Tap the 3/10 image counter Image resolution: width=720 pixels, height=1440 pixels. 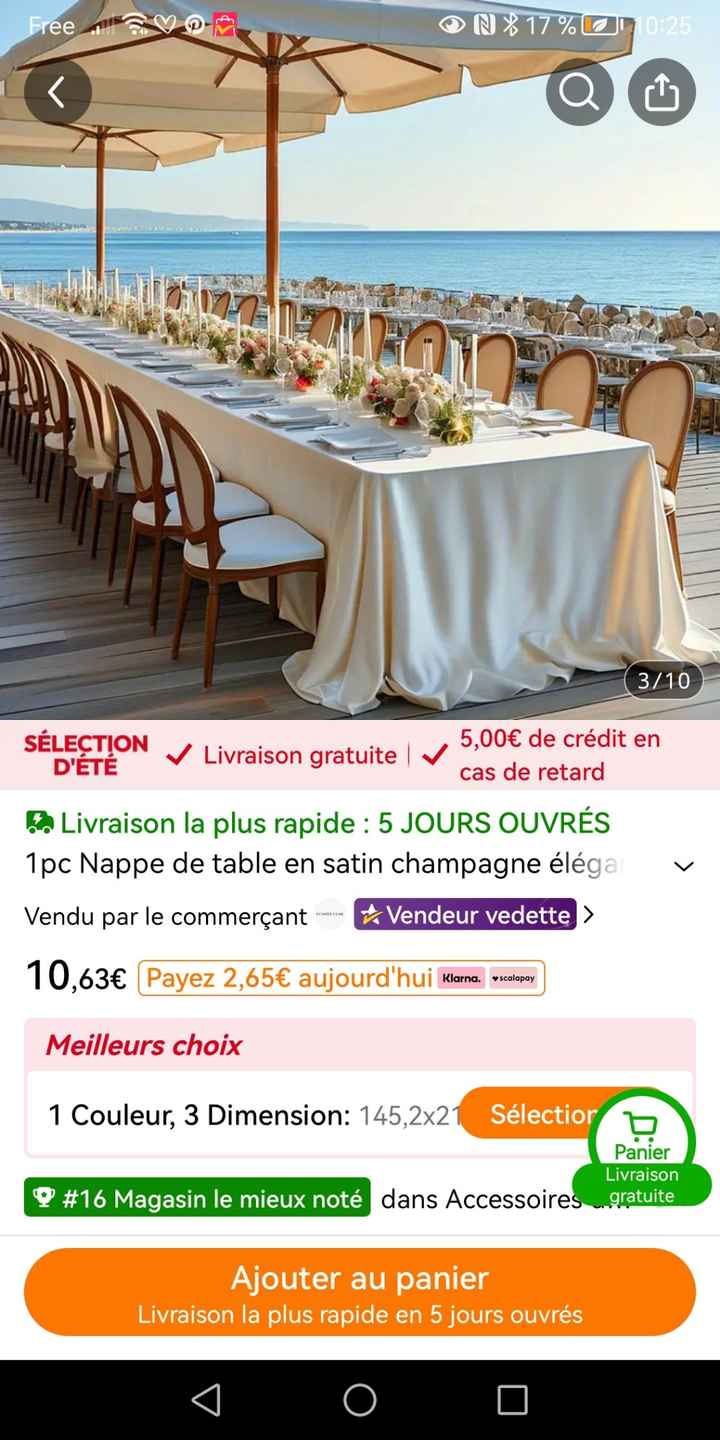[x=662, y=679]
